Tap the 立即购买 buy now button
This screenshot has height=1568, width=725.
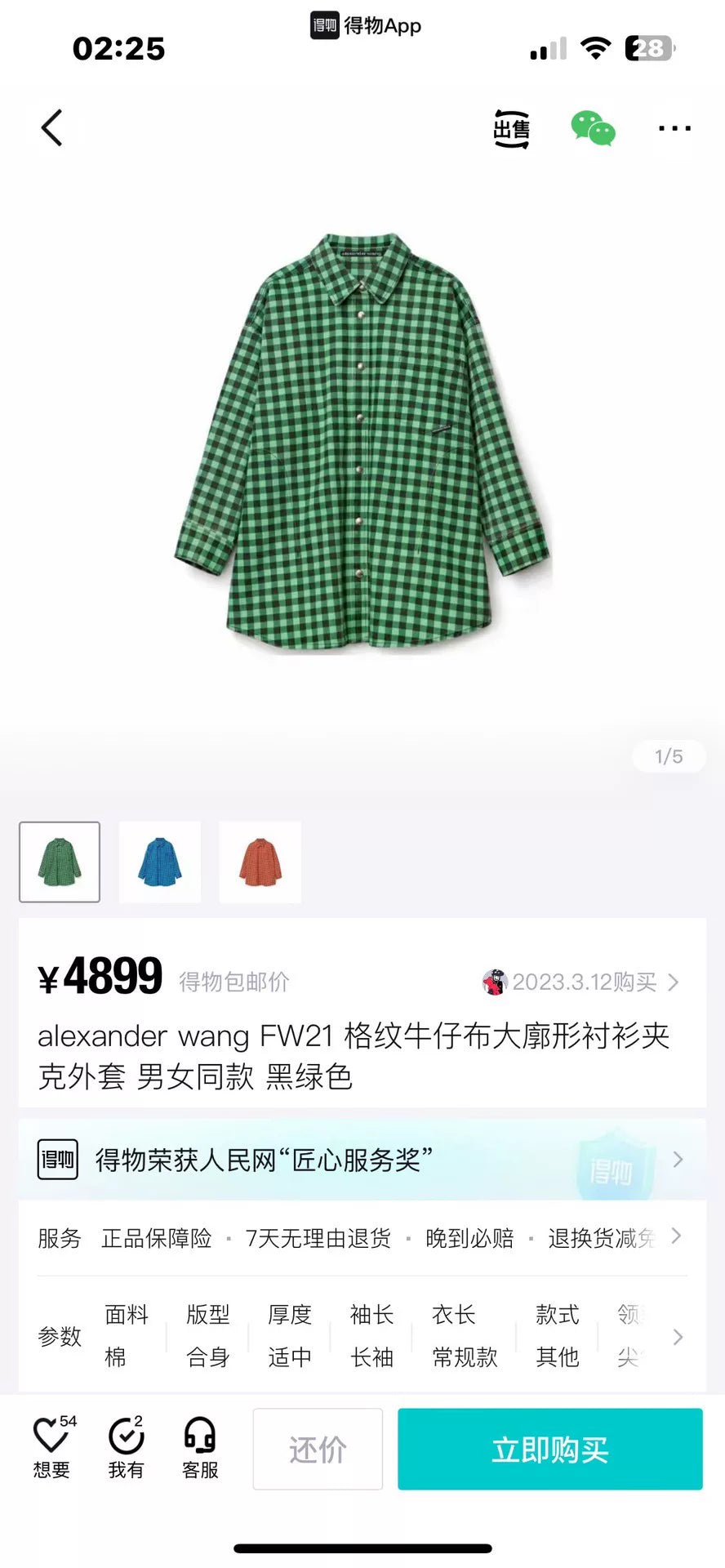click(x=549, y=1448)
